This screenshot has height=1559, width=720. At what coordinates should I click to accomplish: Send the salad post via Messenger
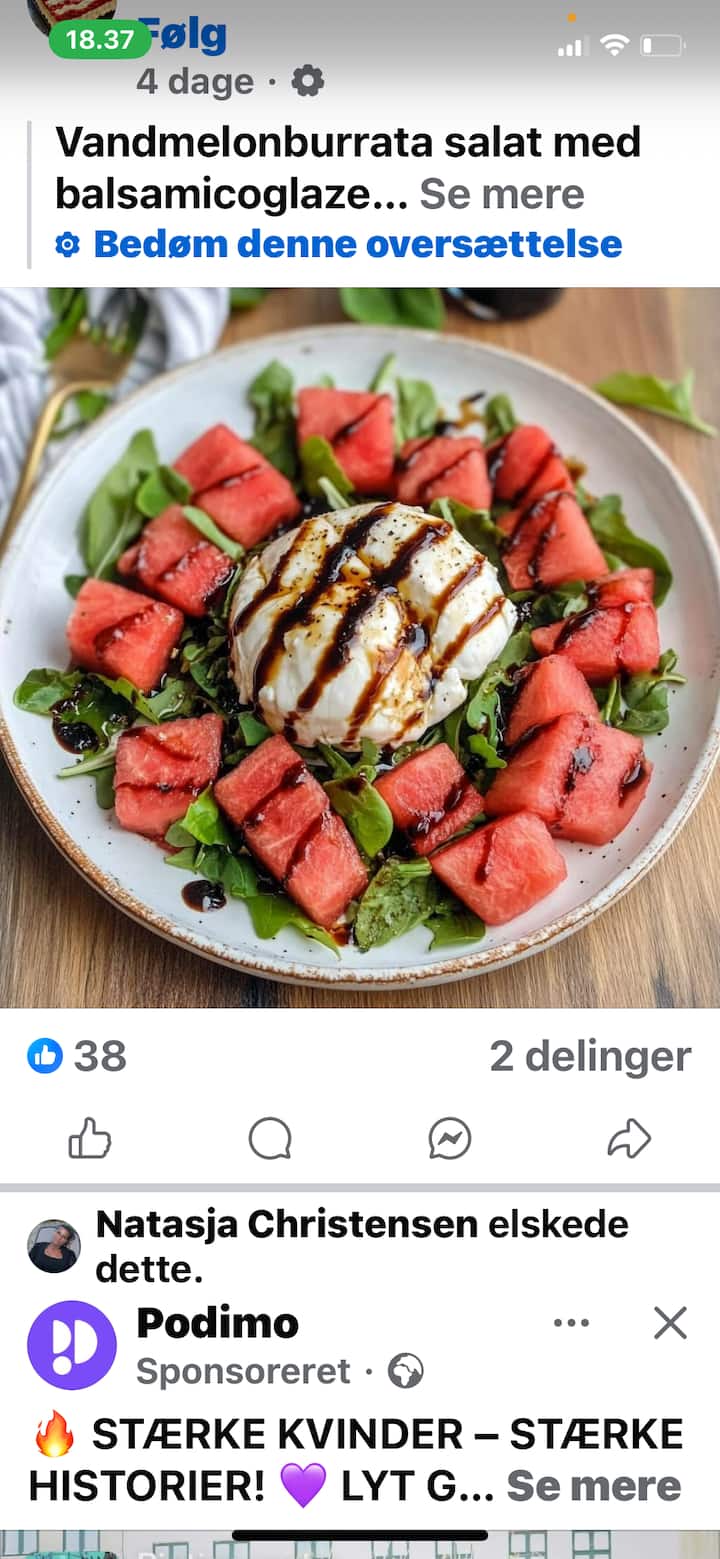pyautogui.click(x=450, y=1138)
